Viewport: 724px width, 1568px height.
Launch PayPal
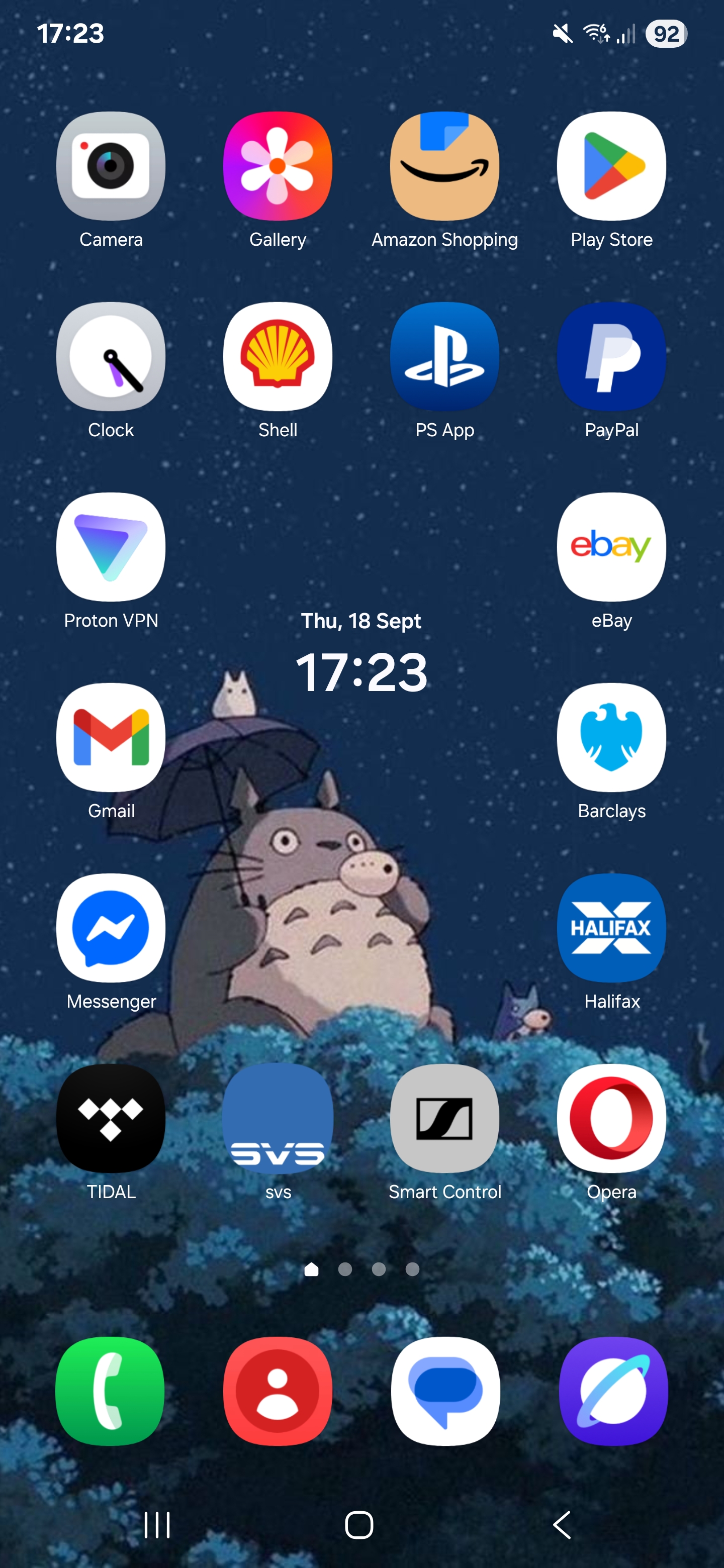coord(611,356)
